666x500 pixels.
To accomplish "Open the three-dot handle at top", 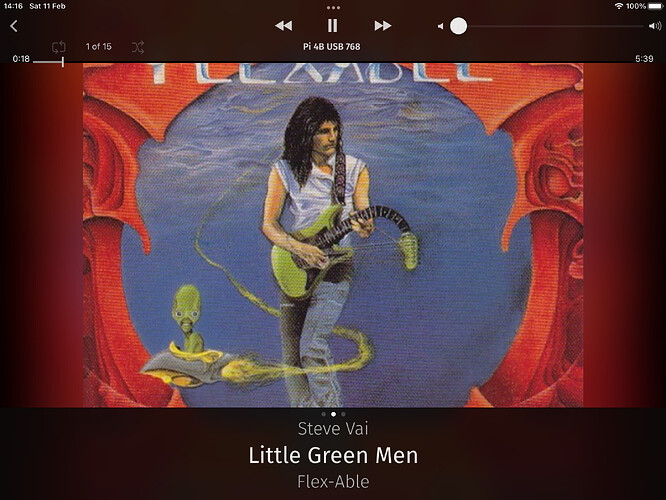I will [333, 7].
